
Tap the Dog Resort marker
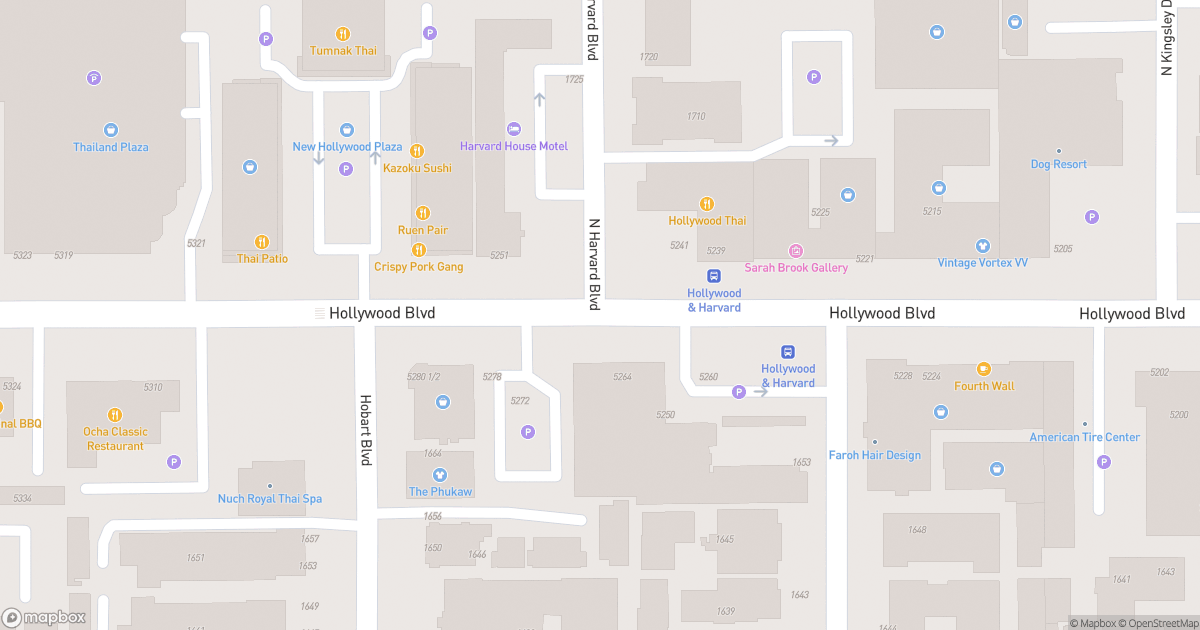point(1059,151)
